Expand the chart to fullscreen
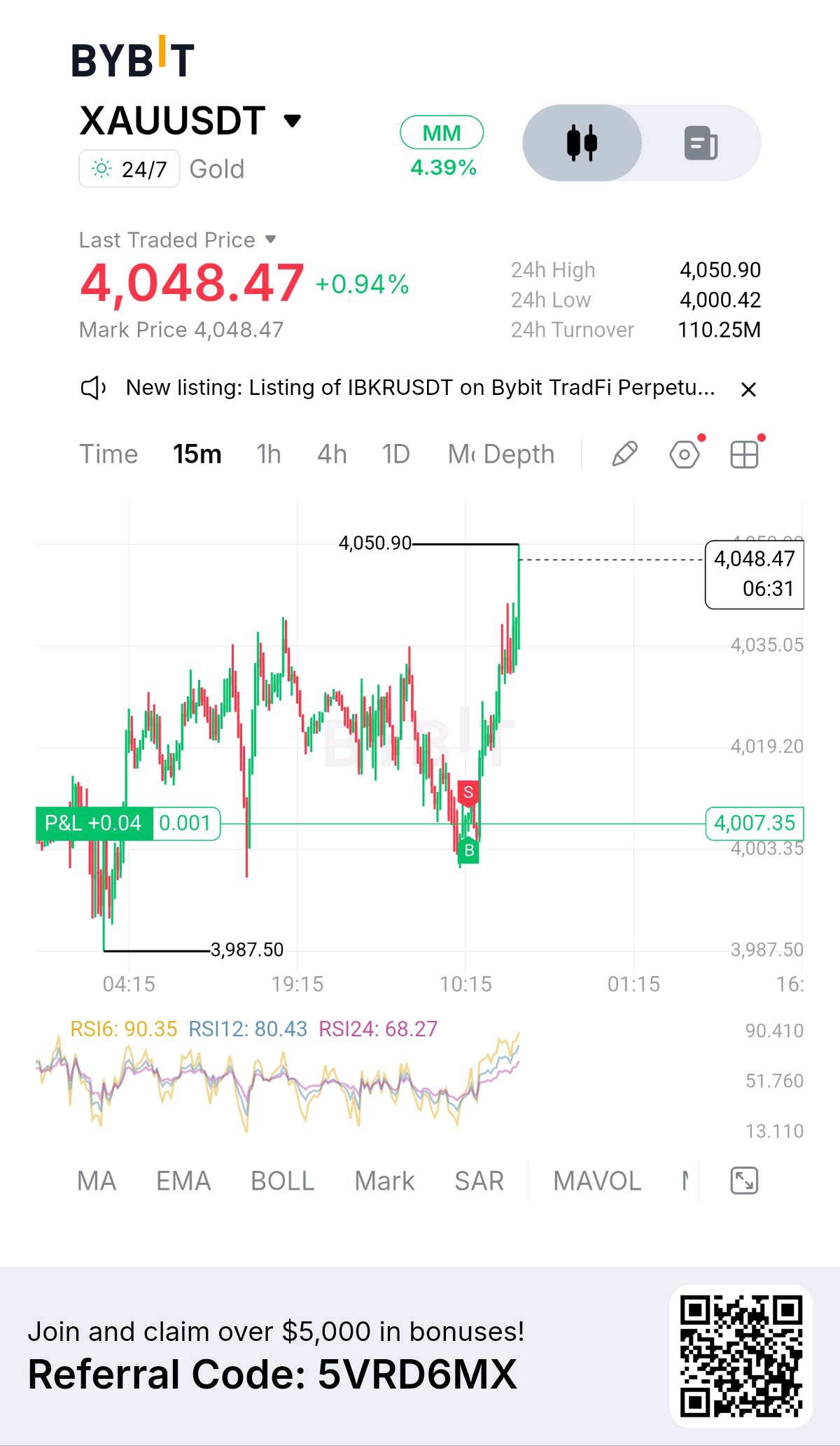This screenshot has width=840, height=1446. point(744,1181)
